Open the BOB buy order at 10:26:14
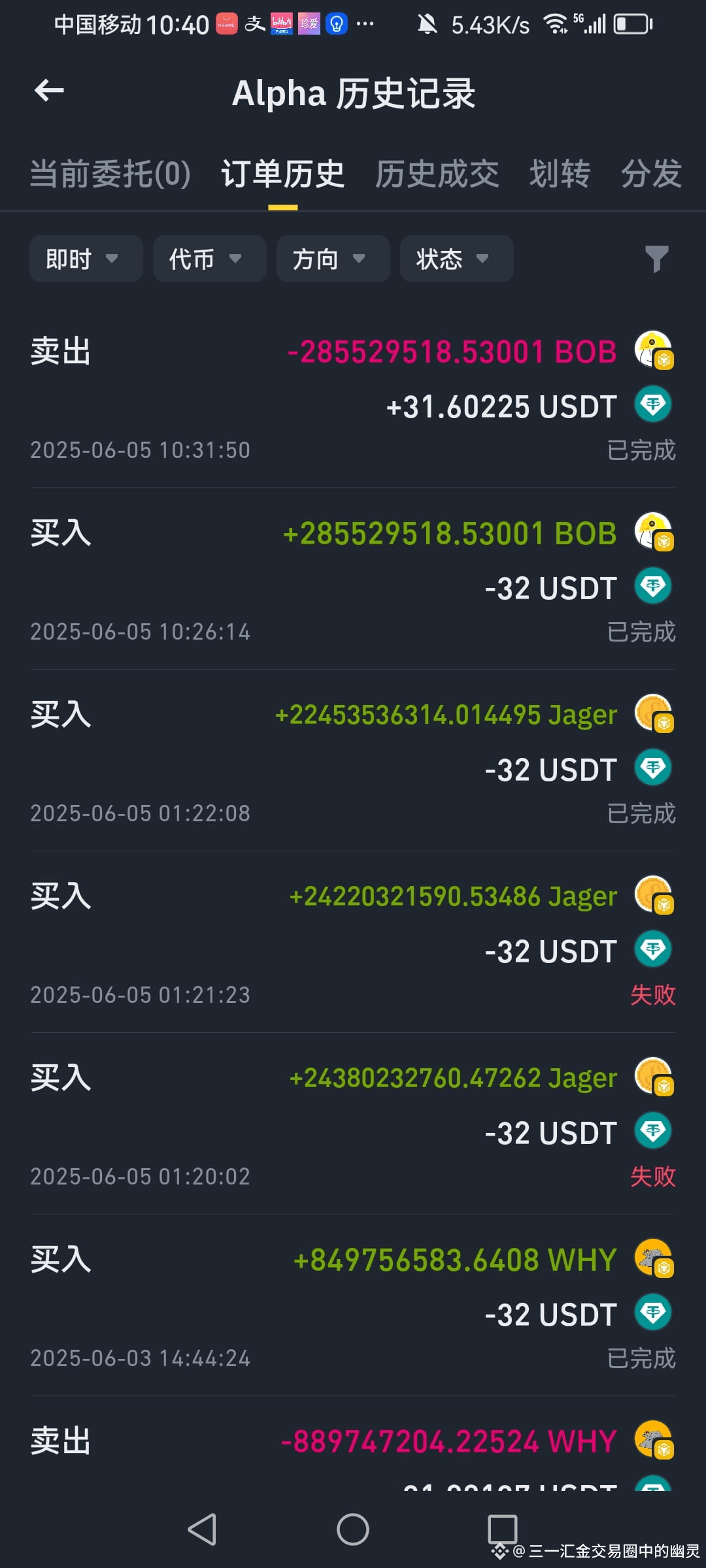Viewport: 706px width, 1568px height. 353,579
